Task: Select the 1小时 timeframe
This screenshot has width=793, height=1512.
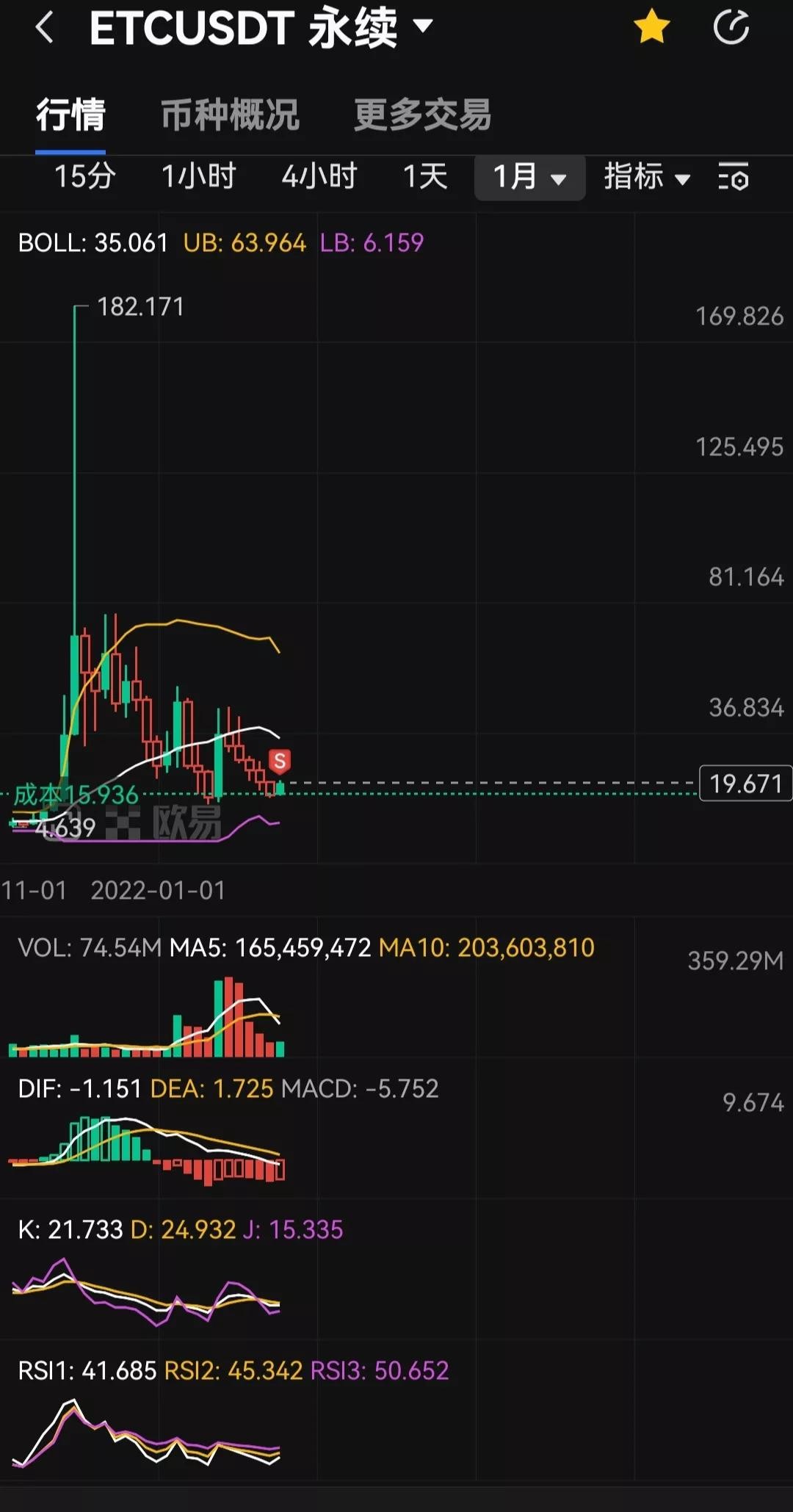Action: (x=198, y=177)
